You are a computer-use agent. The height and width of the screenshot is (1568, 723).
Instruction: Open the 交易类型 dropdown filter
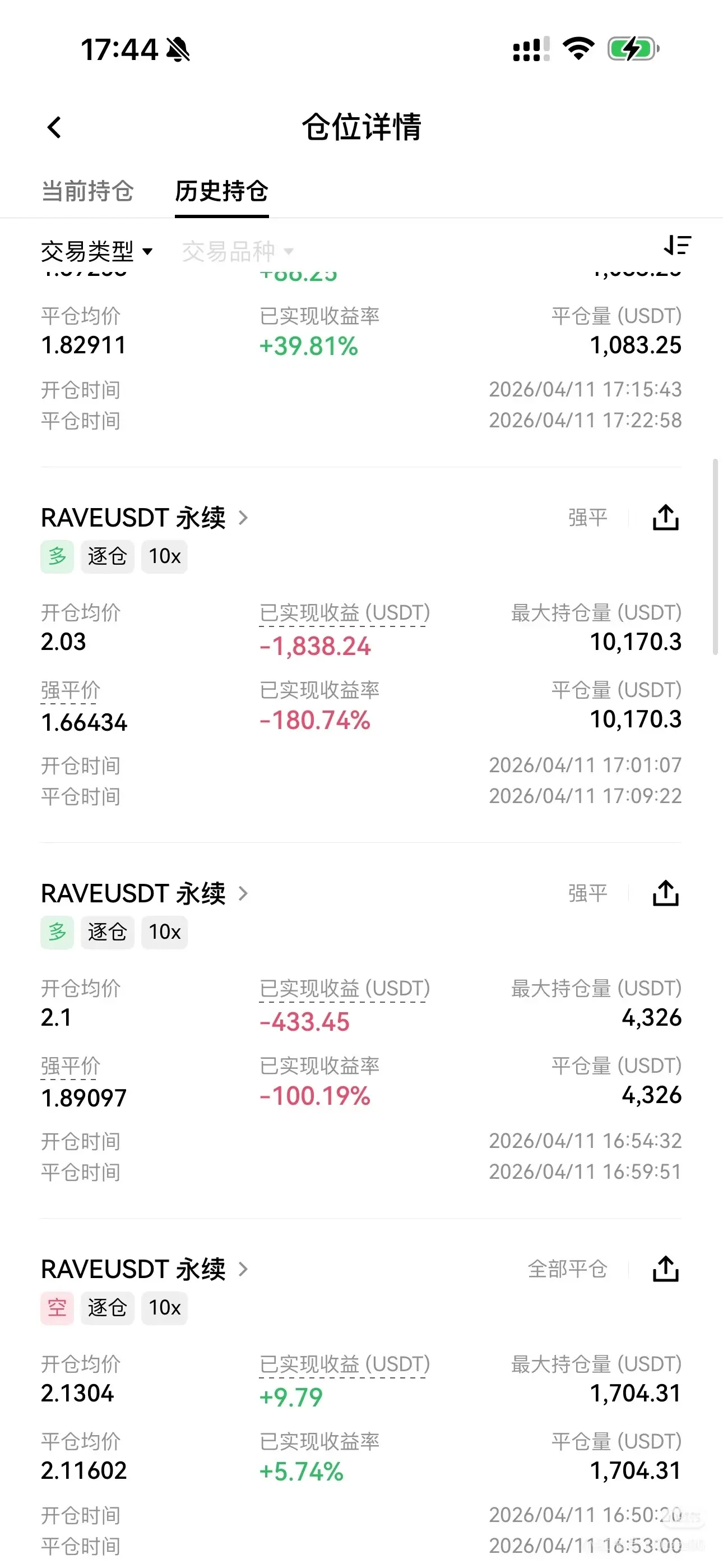pyautogui.click(x=97, y=251)
